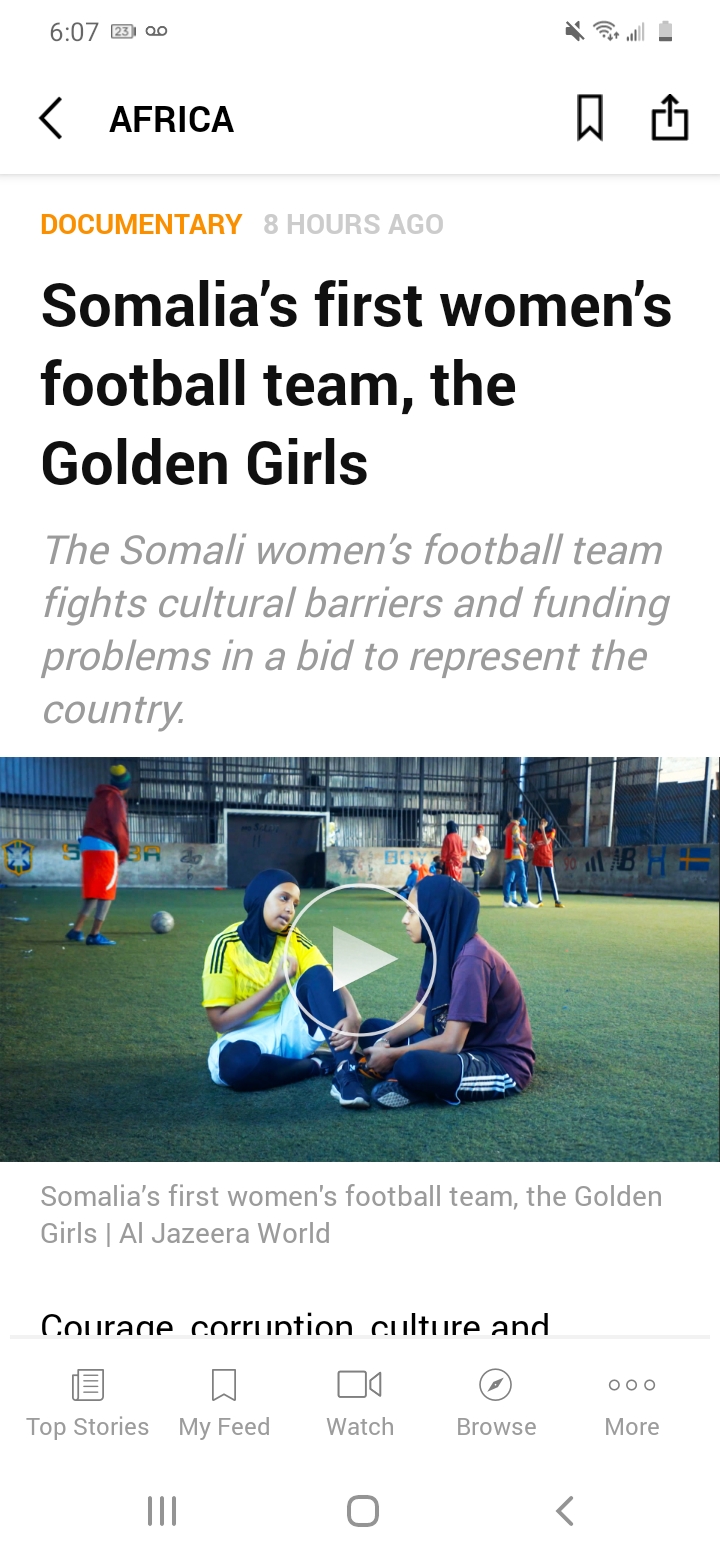Open the Browse tab

tap(496, 1403)
